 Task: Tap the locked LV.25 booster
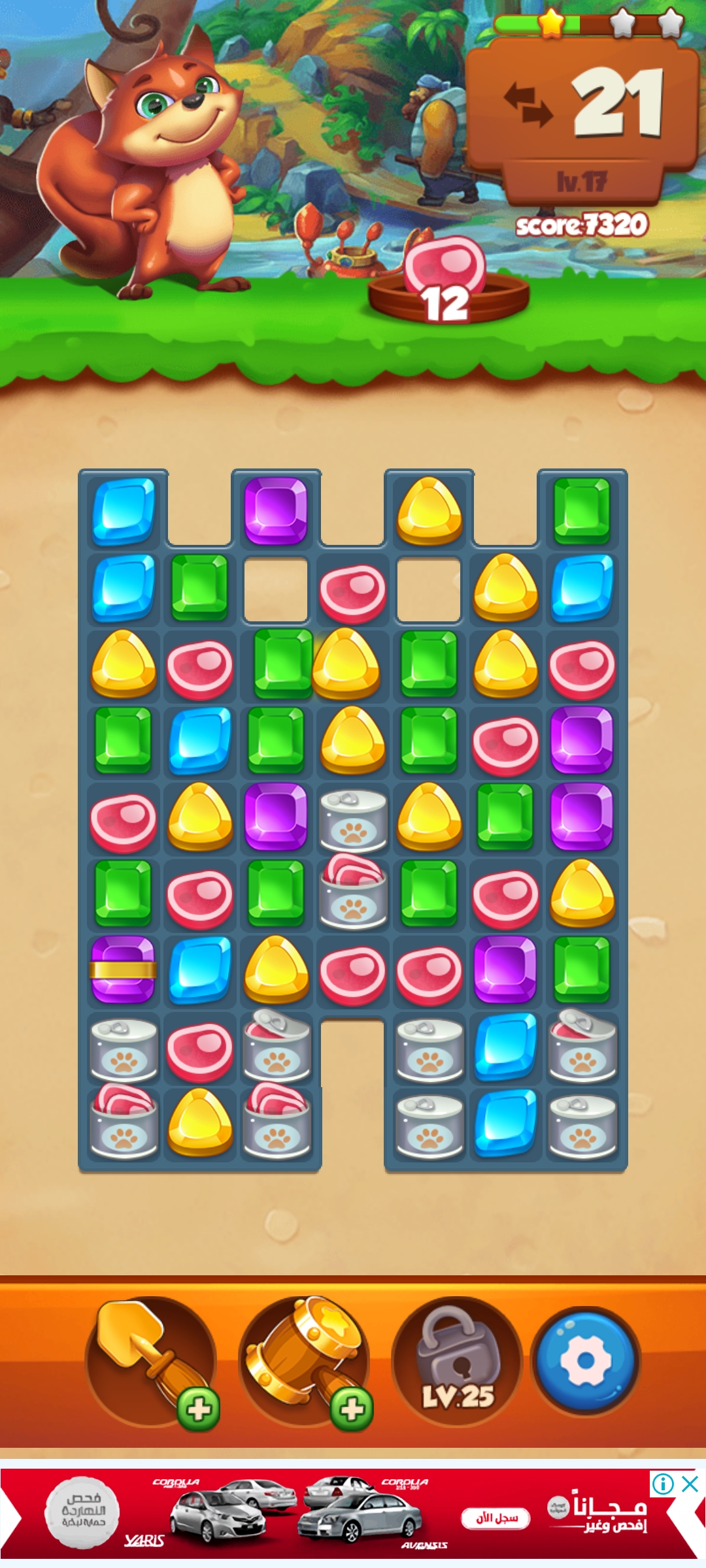tap(457, 1362)
